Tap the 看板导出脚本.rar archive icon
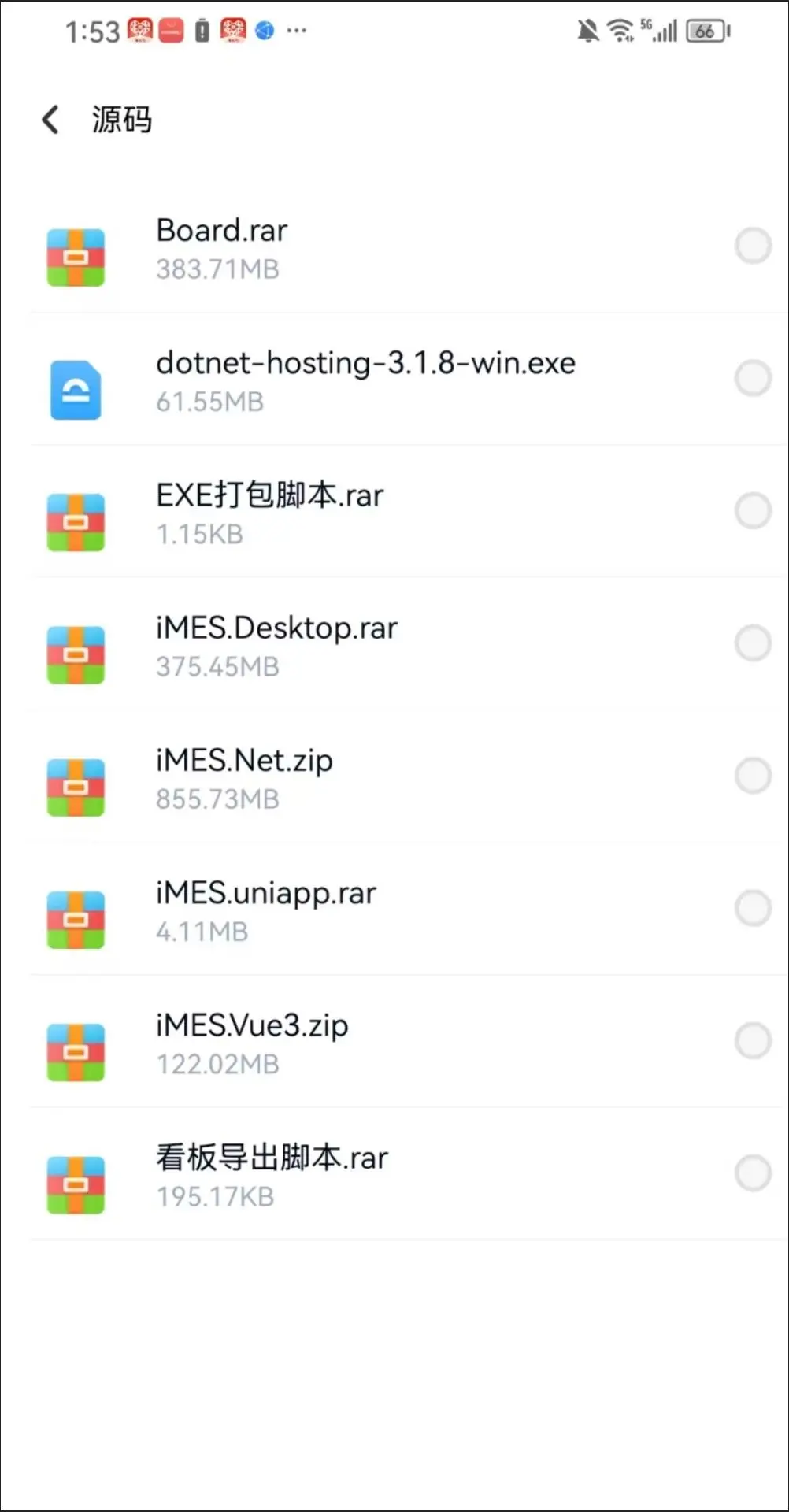Image resolution: width=789 pixels, height=1512 pixels. pos(76,1183)
